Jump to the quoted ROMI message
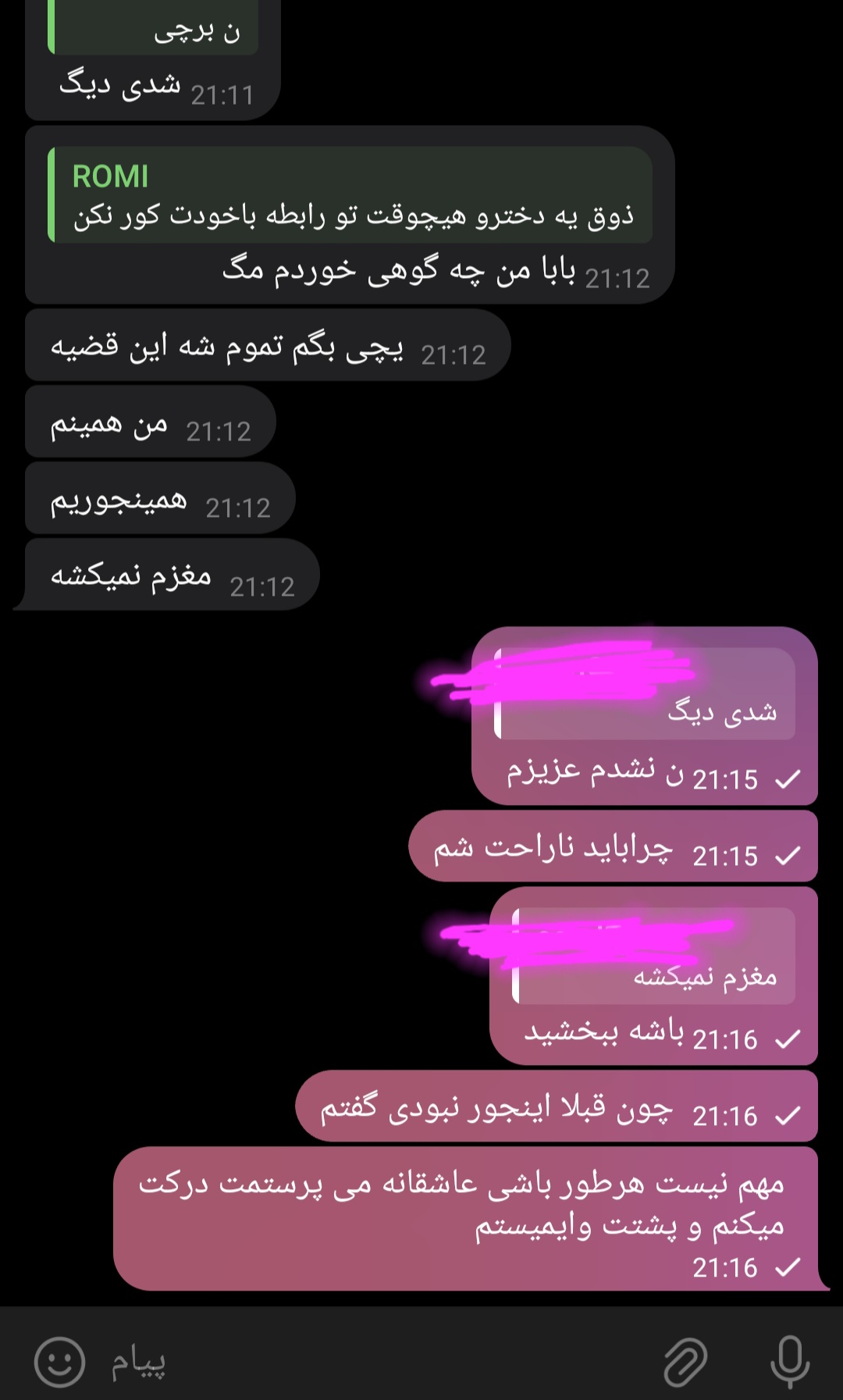This screenshot has height=1400, width=843. (351, 195)
